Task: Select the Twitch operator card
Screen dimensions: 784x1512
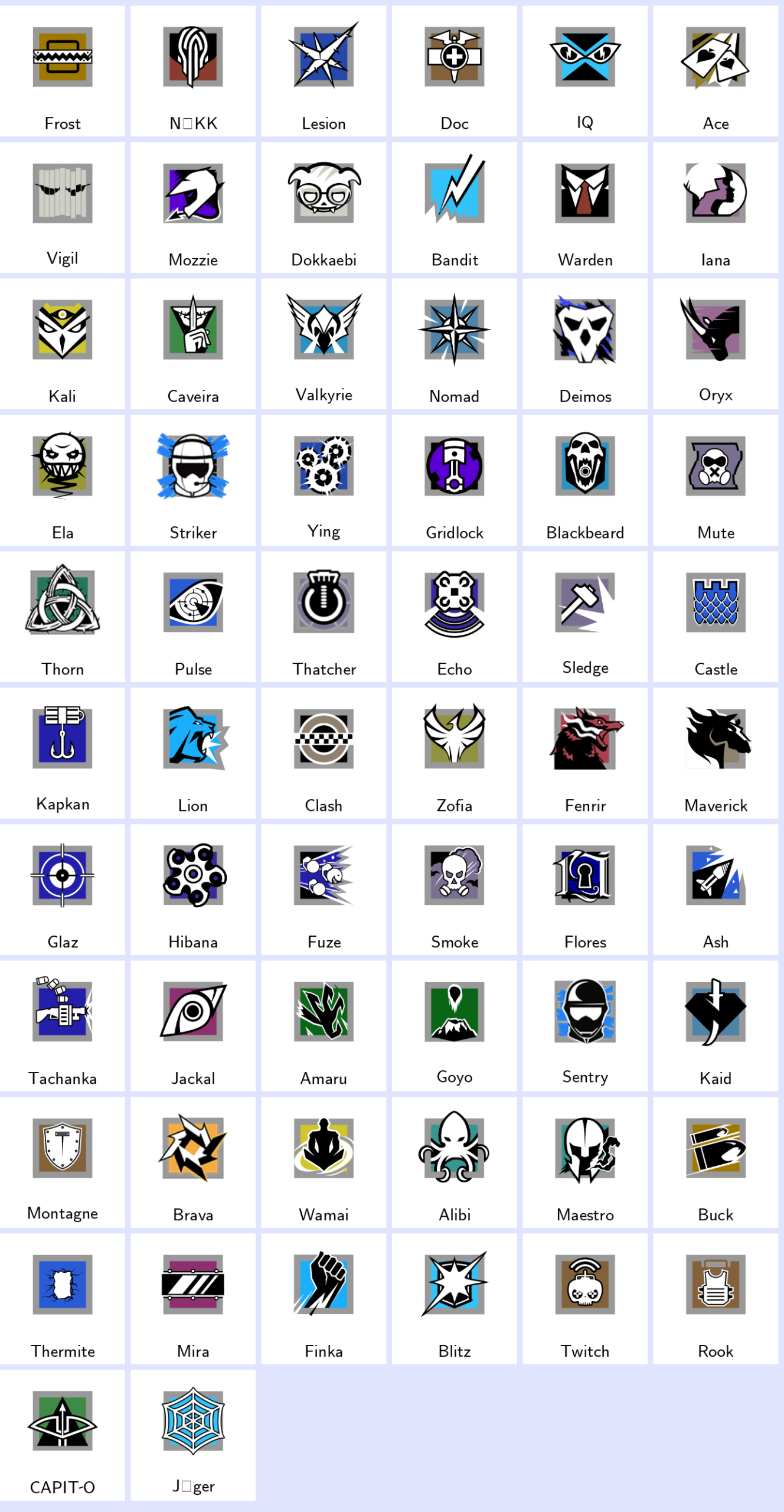Action: tap(584, 1299)
